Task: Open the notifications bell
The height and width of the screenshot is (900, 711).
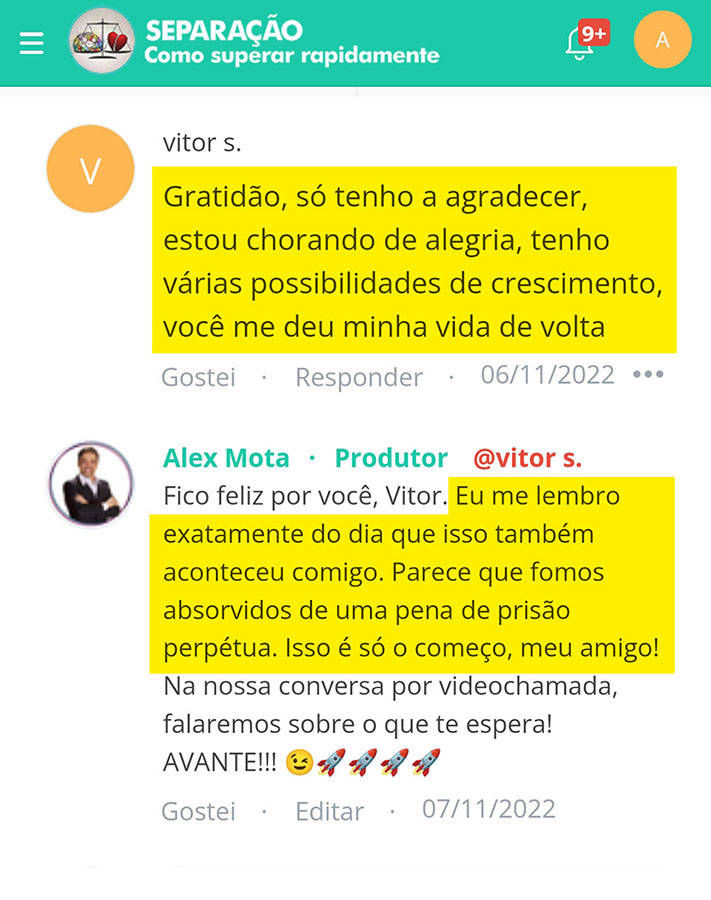Action: 581,42
